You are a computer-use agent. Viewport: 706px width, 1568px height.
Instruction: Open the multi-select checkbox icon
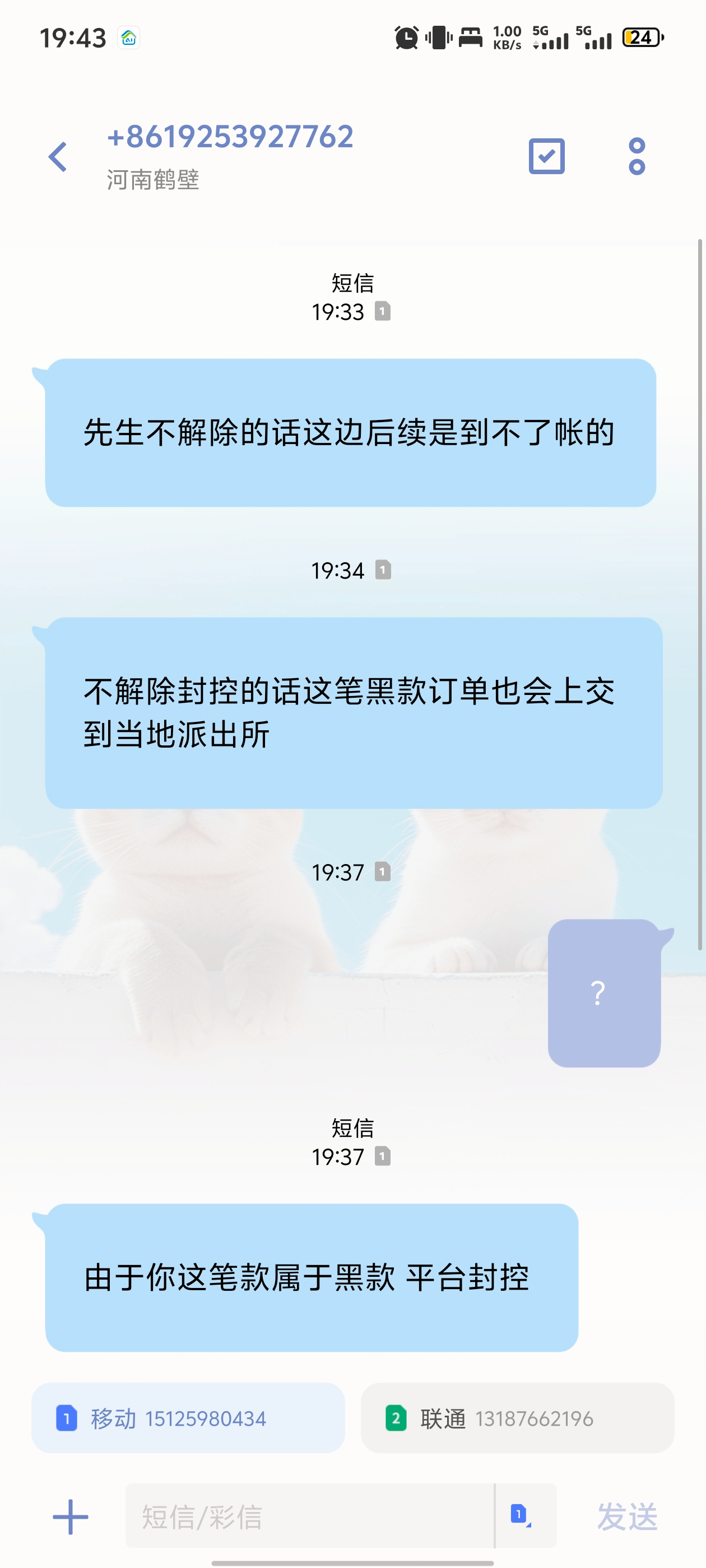point(546,156)
